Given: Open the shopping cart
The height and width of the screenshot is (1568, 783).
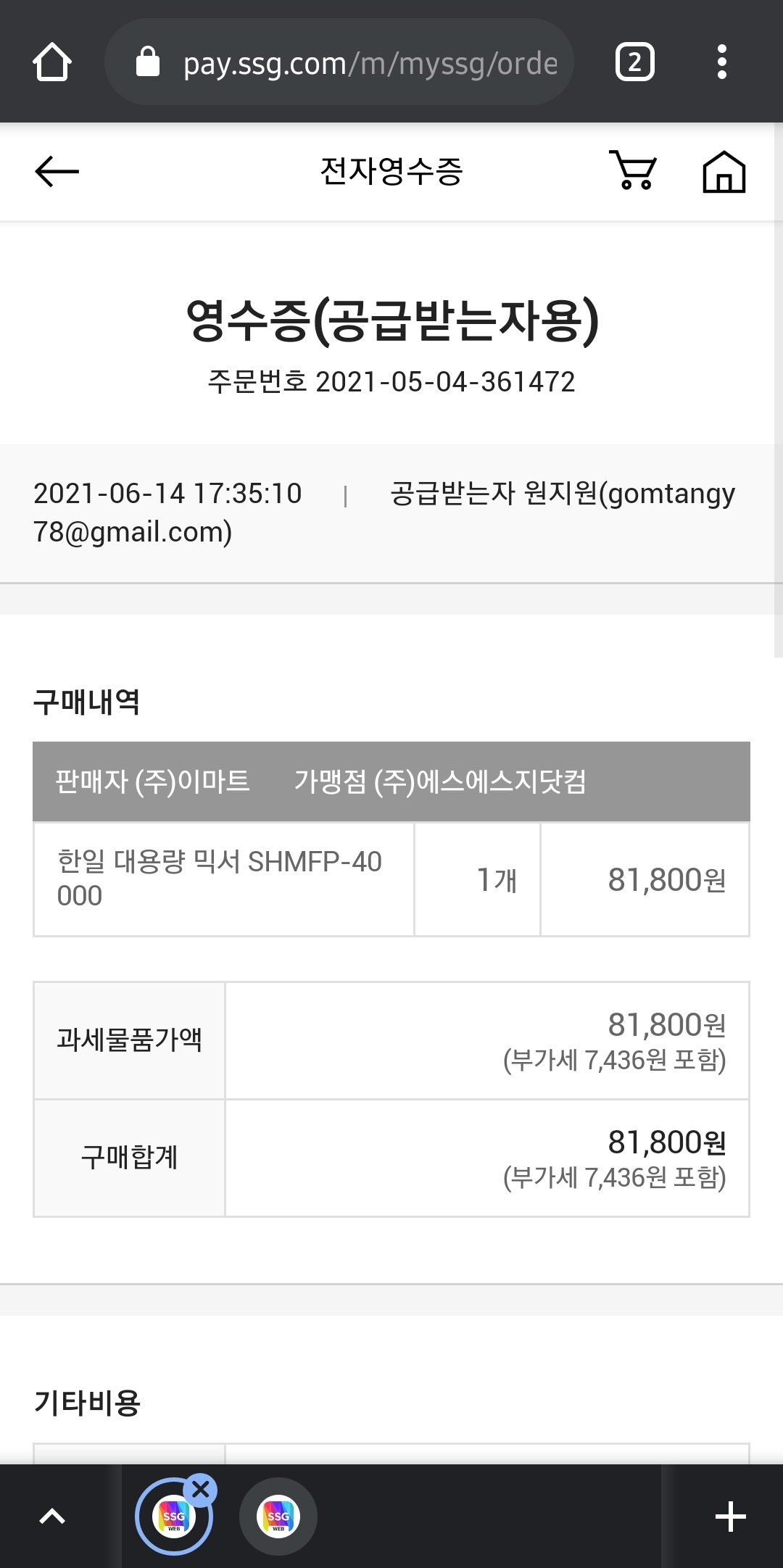Looking at the screenshot, I should pos(633,171).
